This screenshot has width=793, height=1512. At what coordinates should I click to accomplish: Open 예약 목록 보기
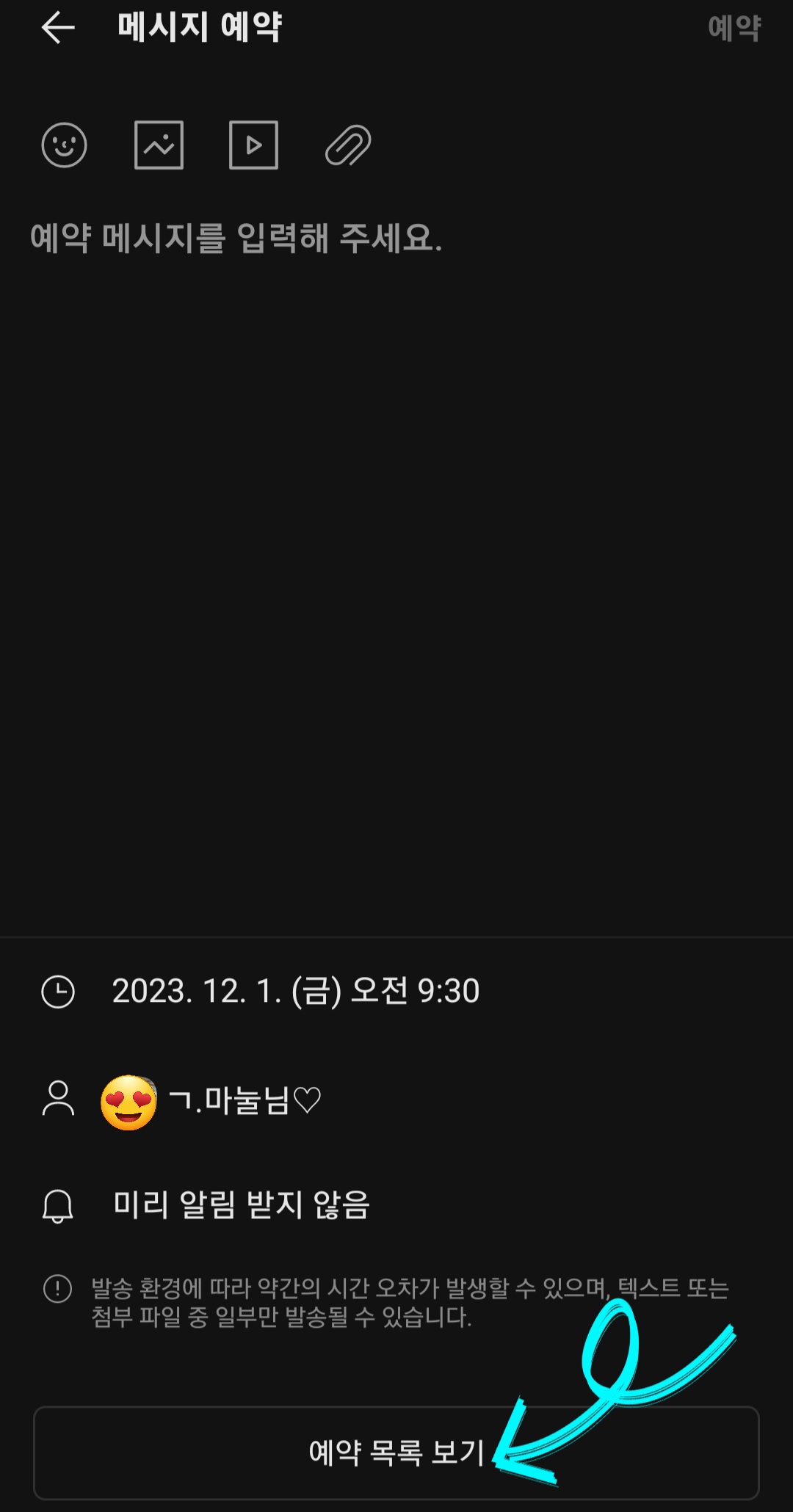396,1453
